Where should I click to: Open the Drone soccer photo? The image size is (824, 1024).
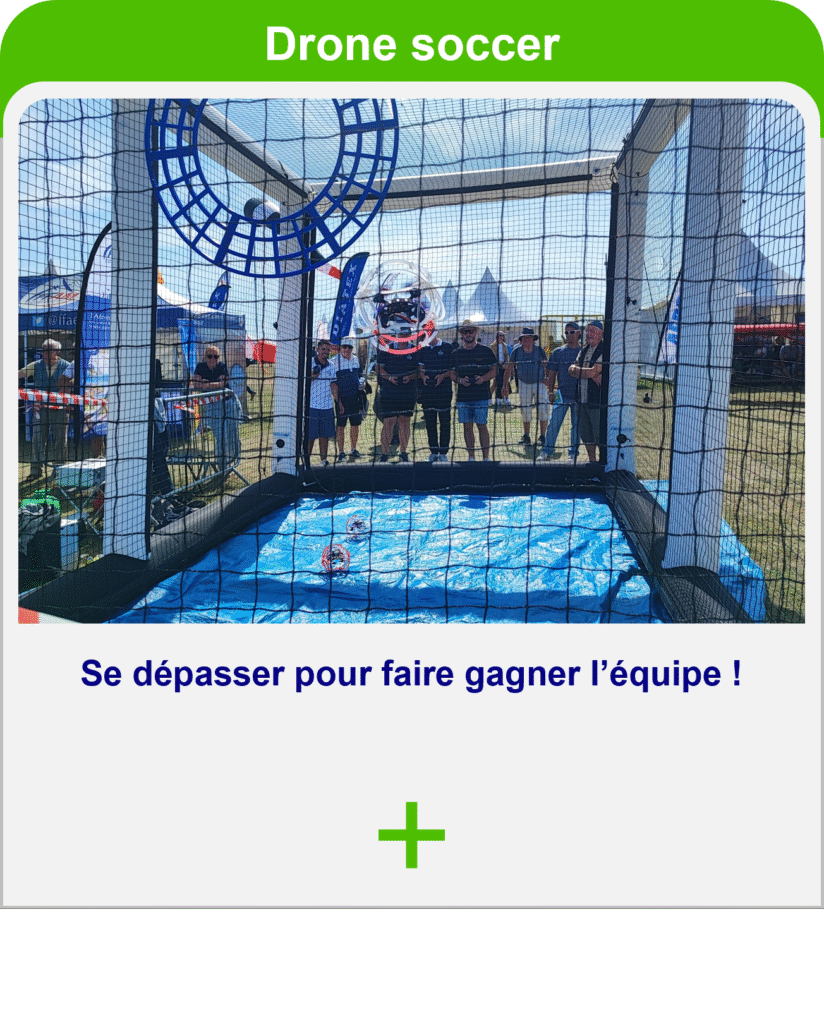pyautogui.click(x=411, y=360)
